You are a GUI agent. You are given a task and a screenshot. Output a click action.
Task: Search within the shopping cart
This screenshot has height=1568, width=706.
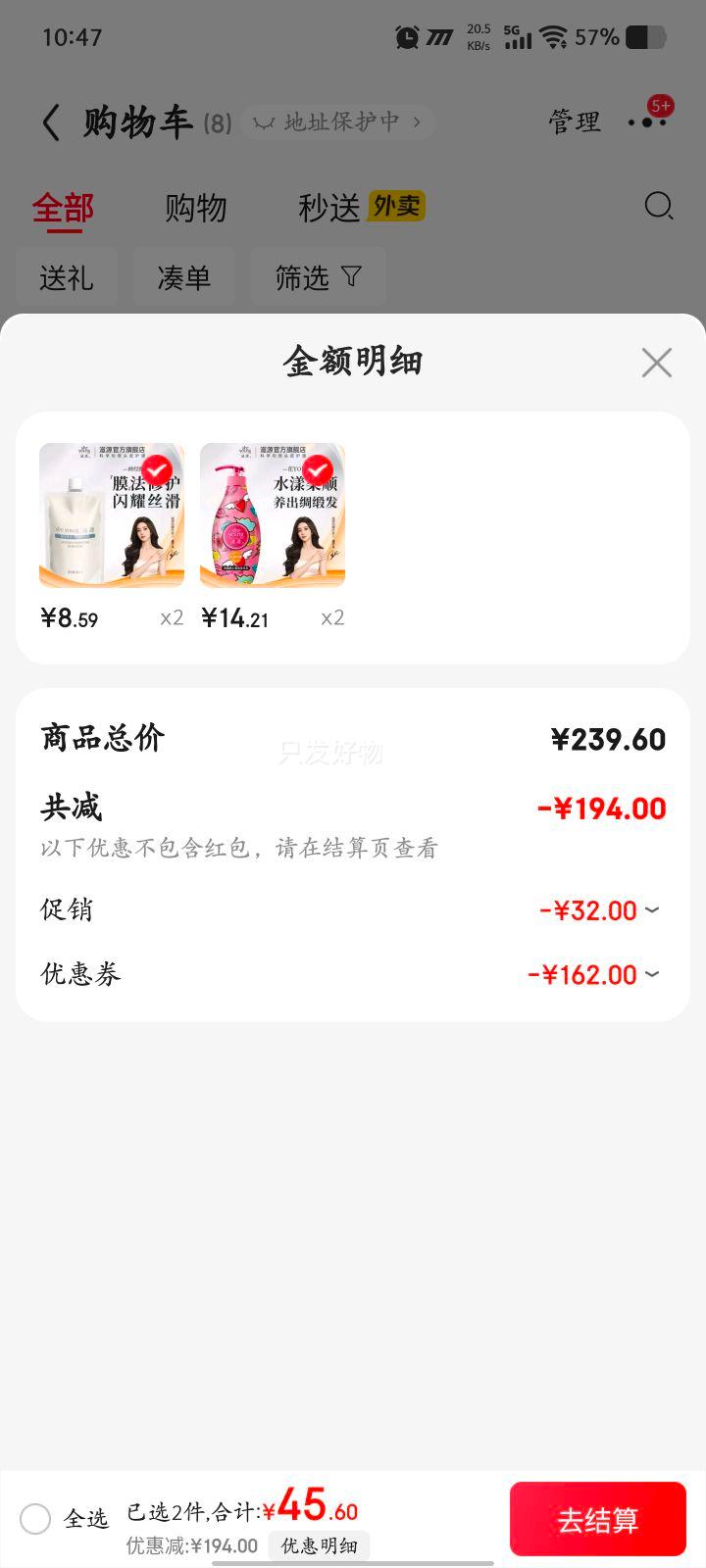click(658, 206)
